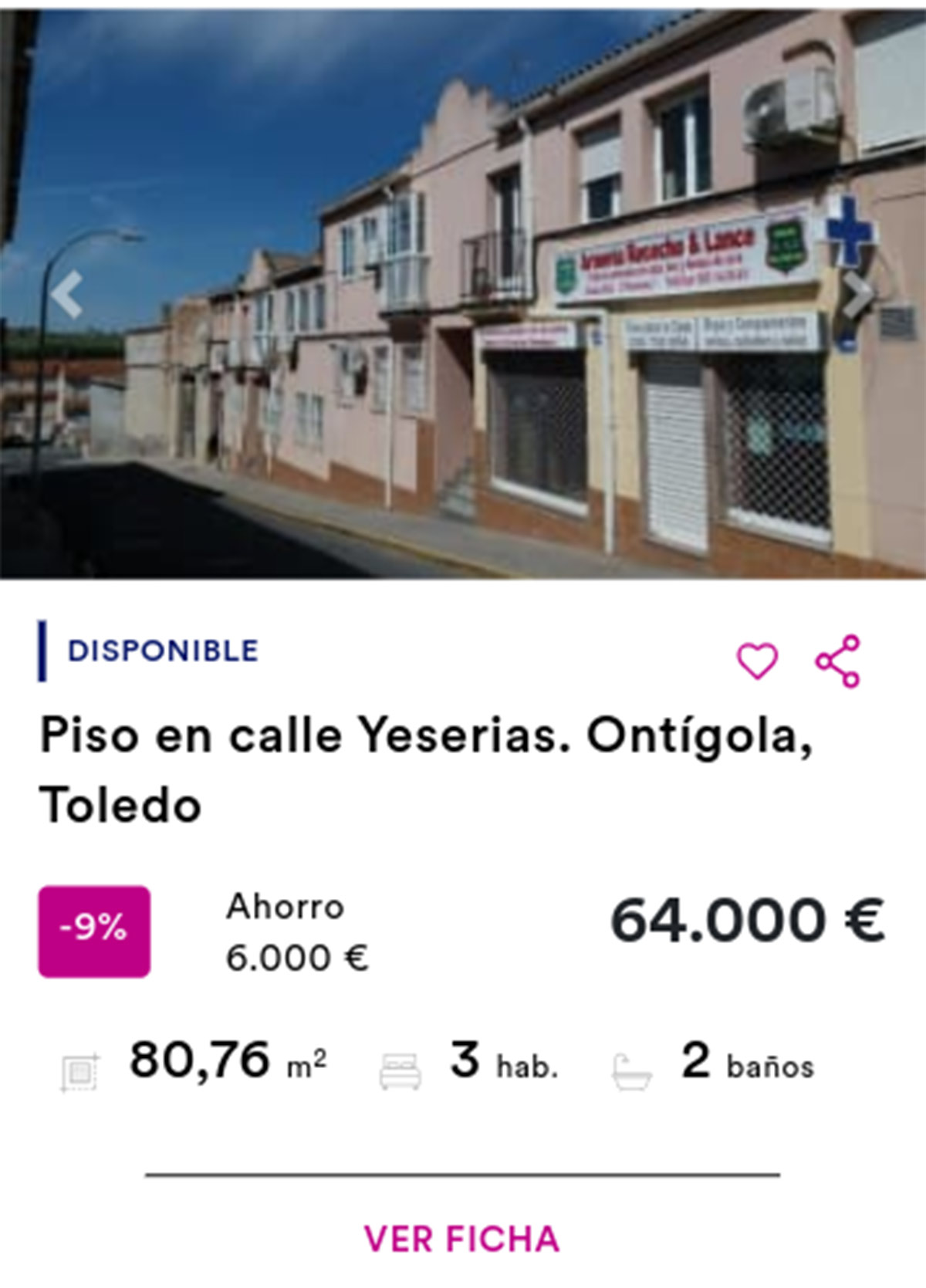Collapse back to previous image with left chevron
The image size is (926, 1288).
tap(68, 294)
